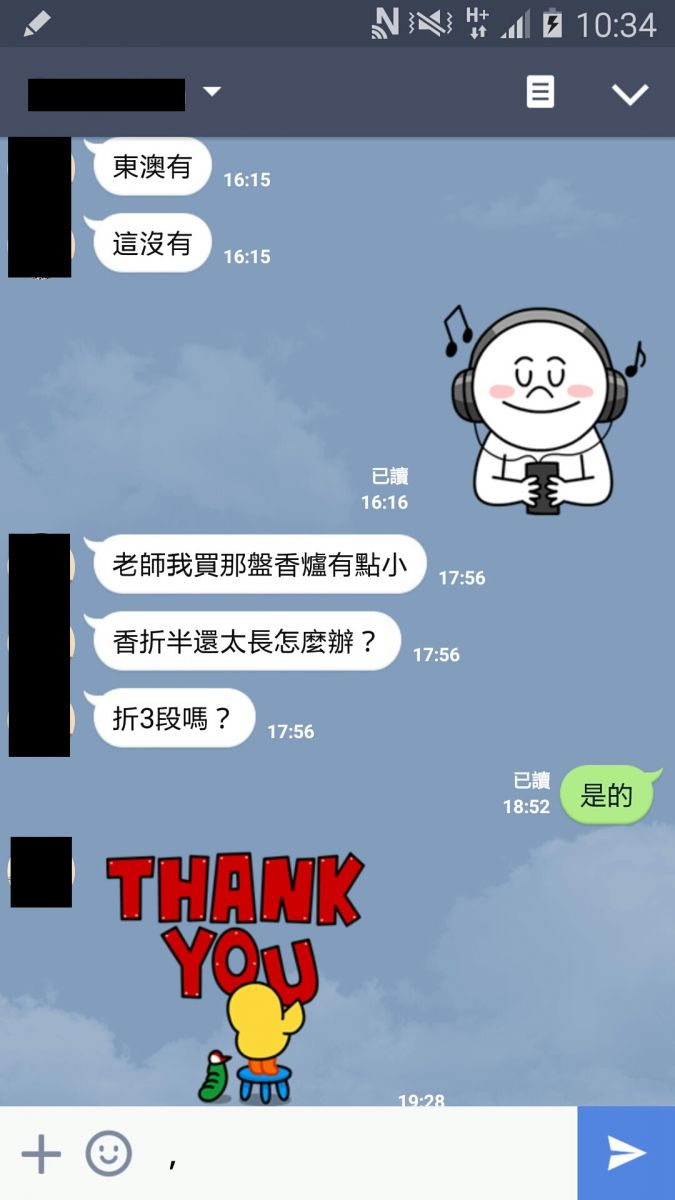This screenshot has width=675, height=1200.
Task: Tap the headphones music sticker
Action: (x=541, y=410)
